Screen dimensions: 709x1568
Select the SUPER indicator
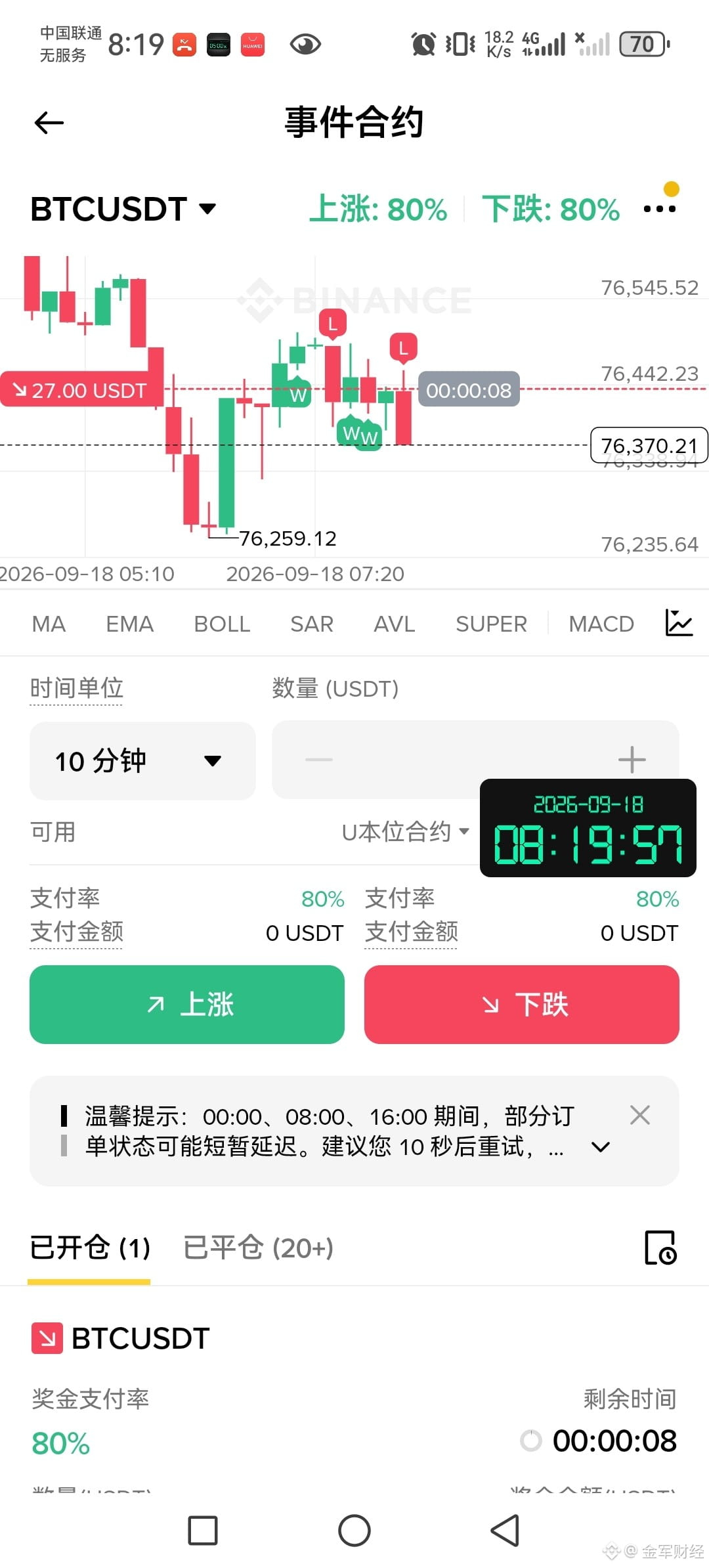click(x=491, y=624)
